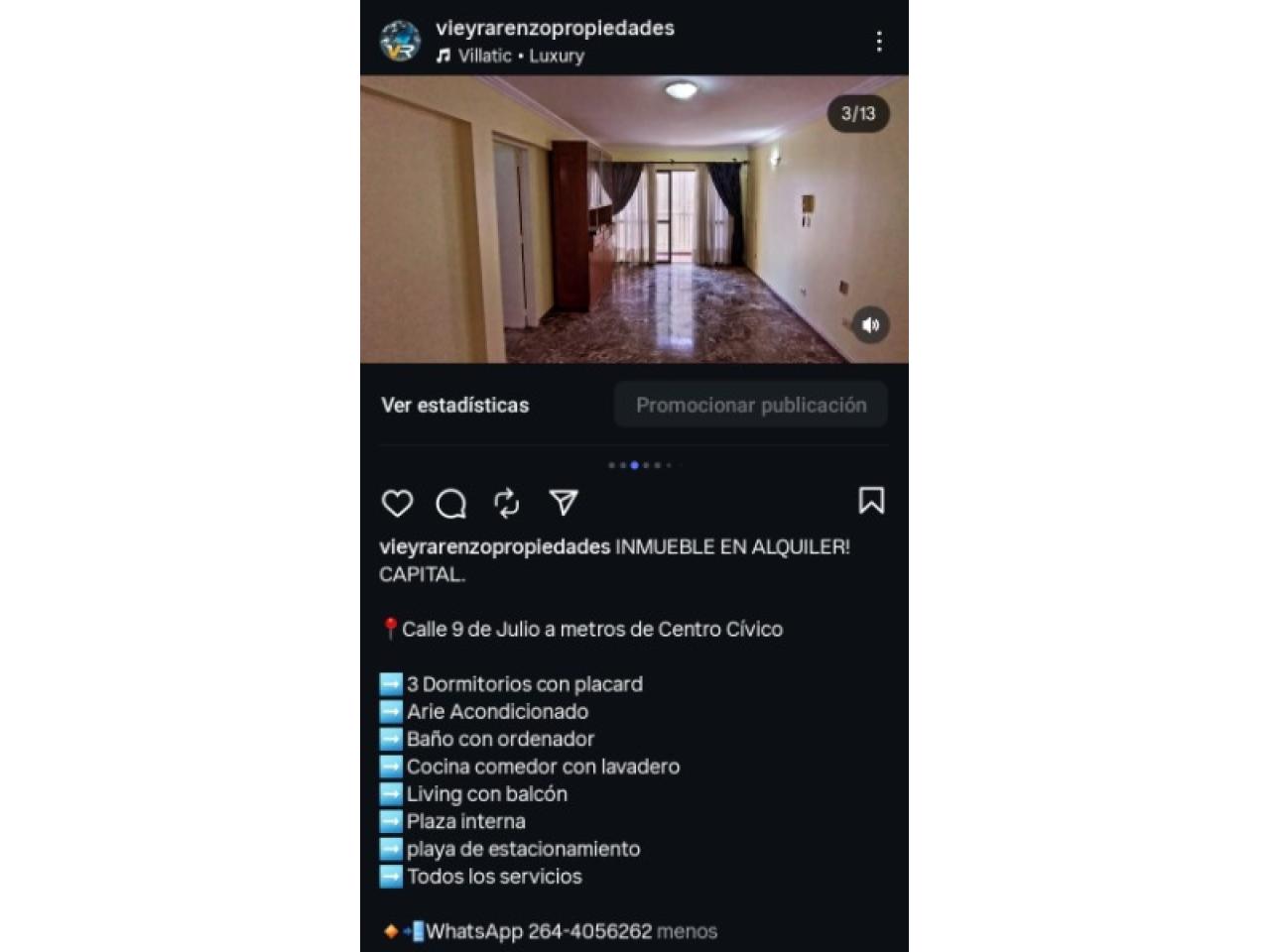Open the username link in the caption

pyautogui.click(x=494, y=546)
